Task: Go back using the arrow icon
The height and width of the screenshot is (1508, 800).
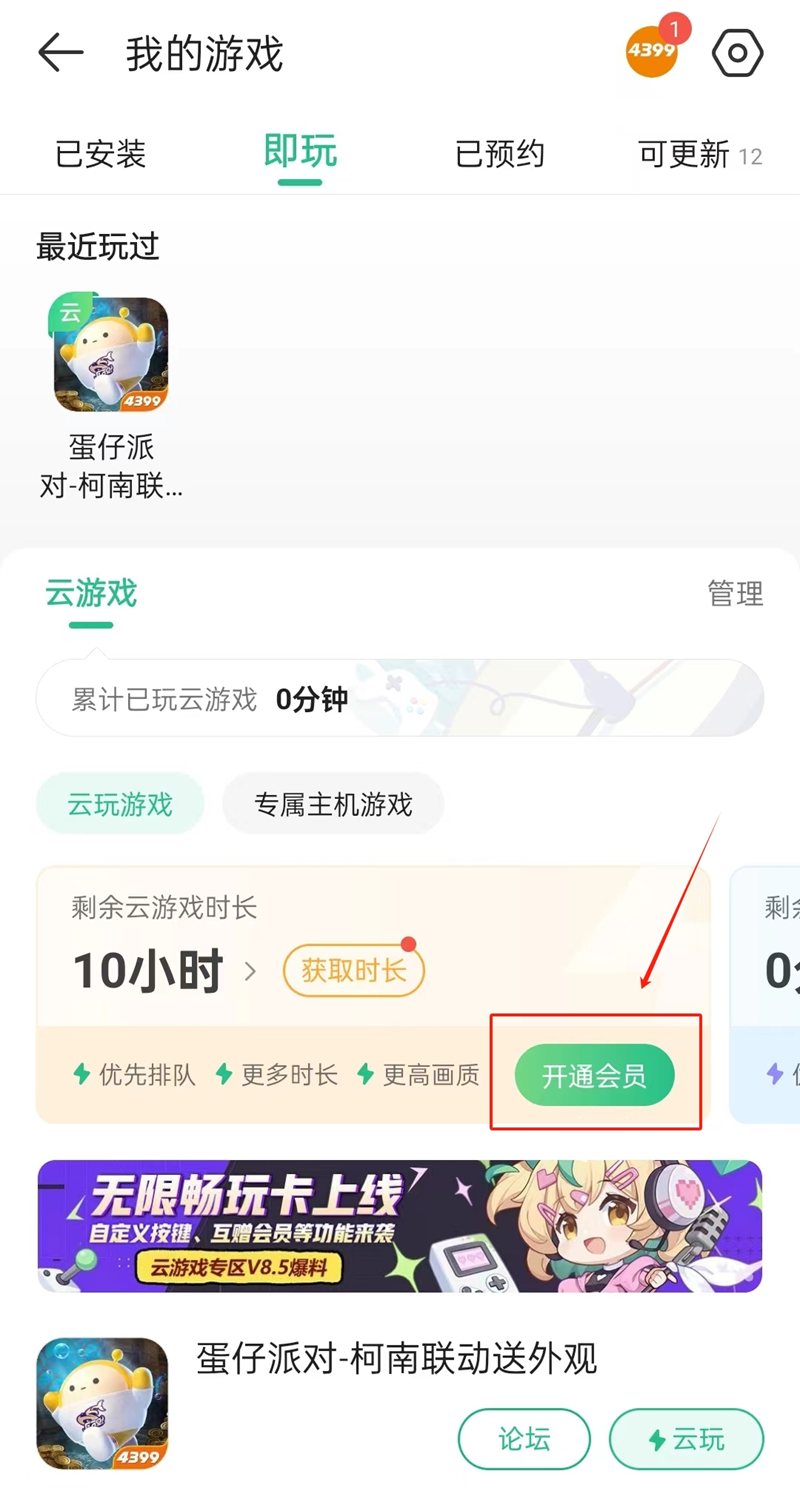Action: pos(60,52)
